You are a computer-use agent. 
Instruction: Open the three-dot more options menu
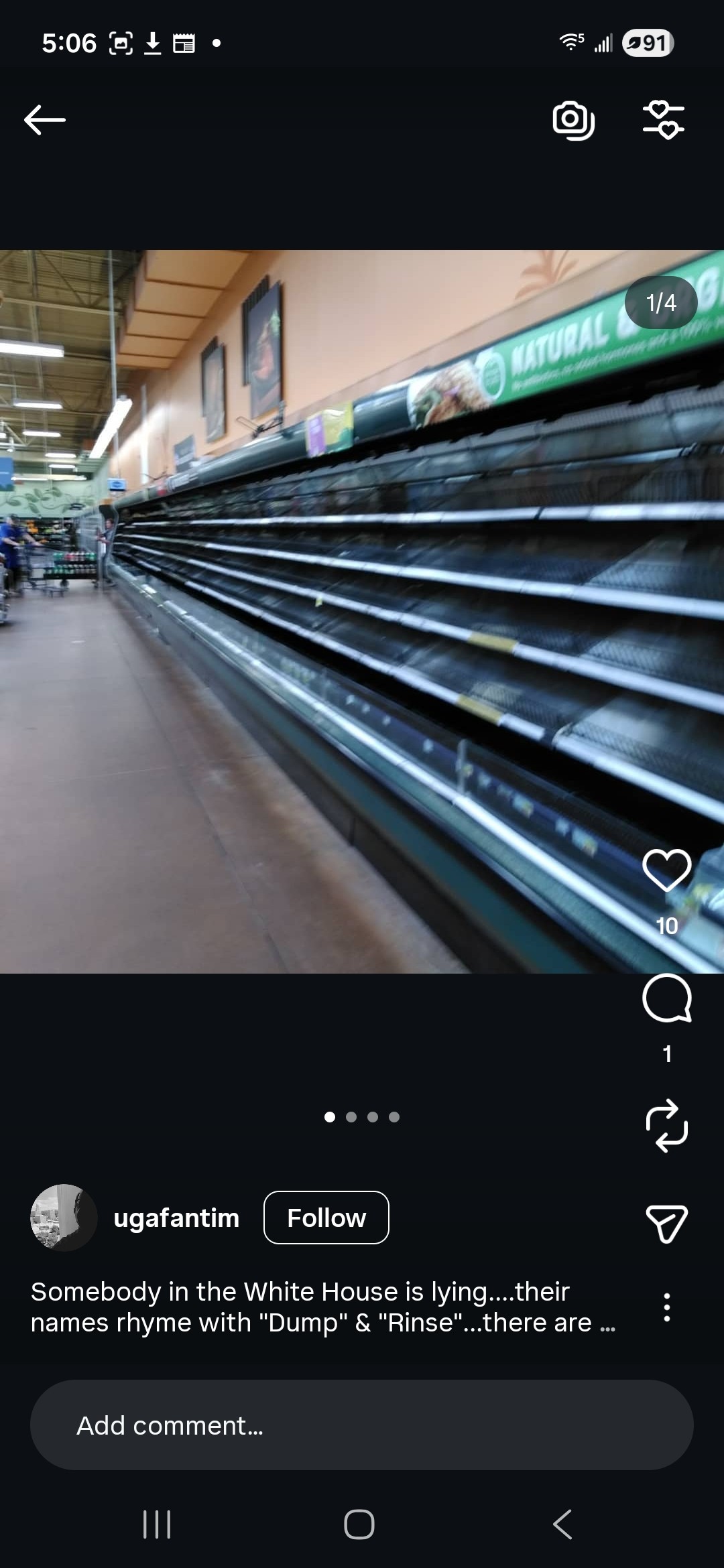[666, 1307]
